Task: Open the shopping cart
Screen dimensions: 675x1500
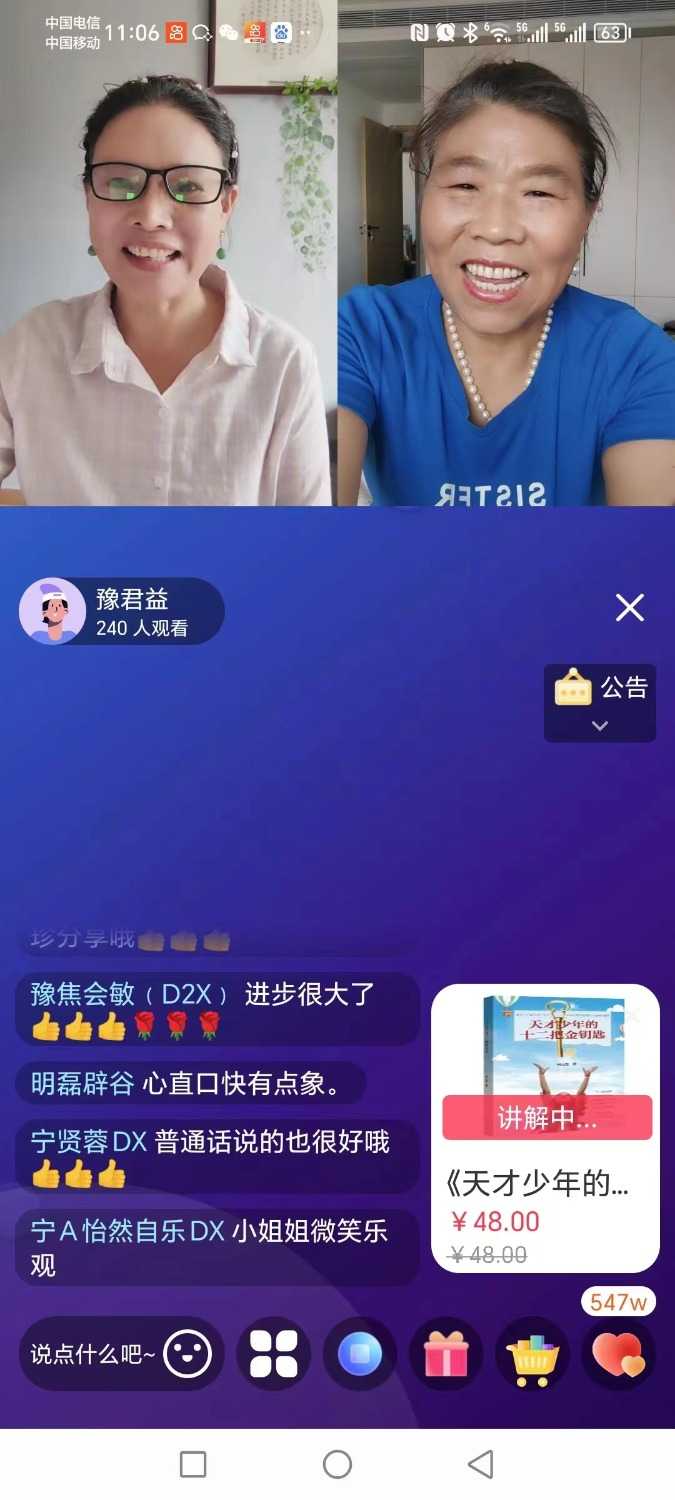Action: 532,1354
